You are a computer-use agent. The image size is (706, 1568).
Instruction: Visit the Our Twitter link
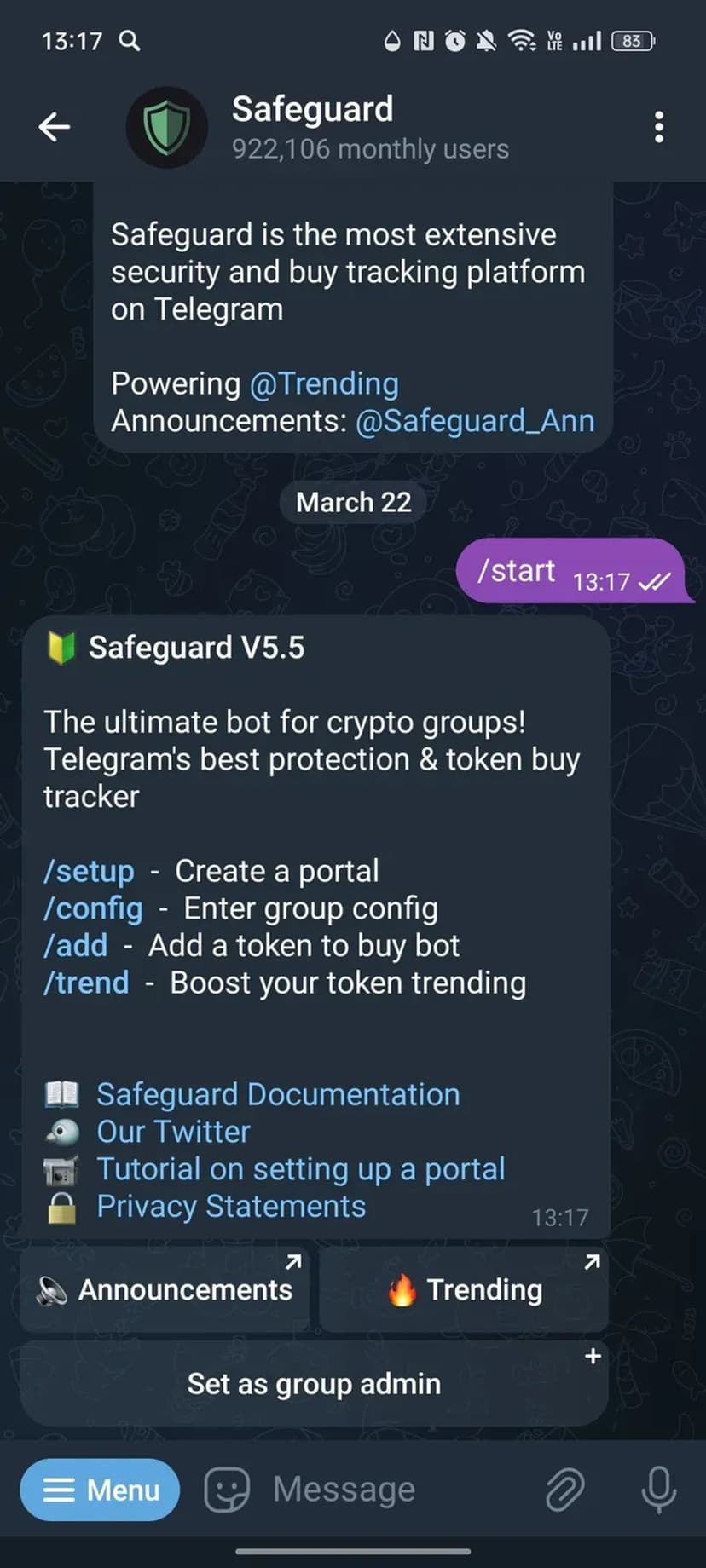tap(173, 1133)
